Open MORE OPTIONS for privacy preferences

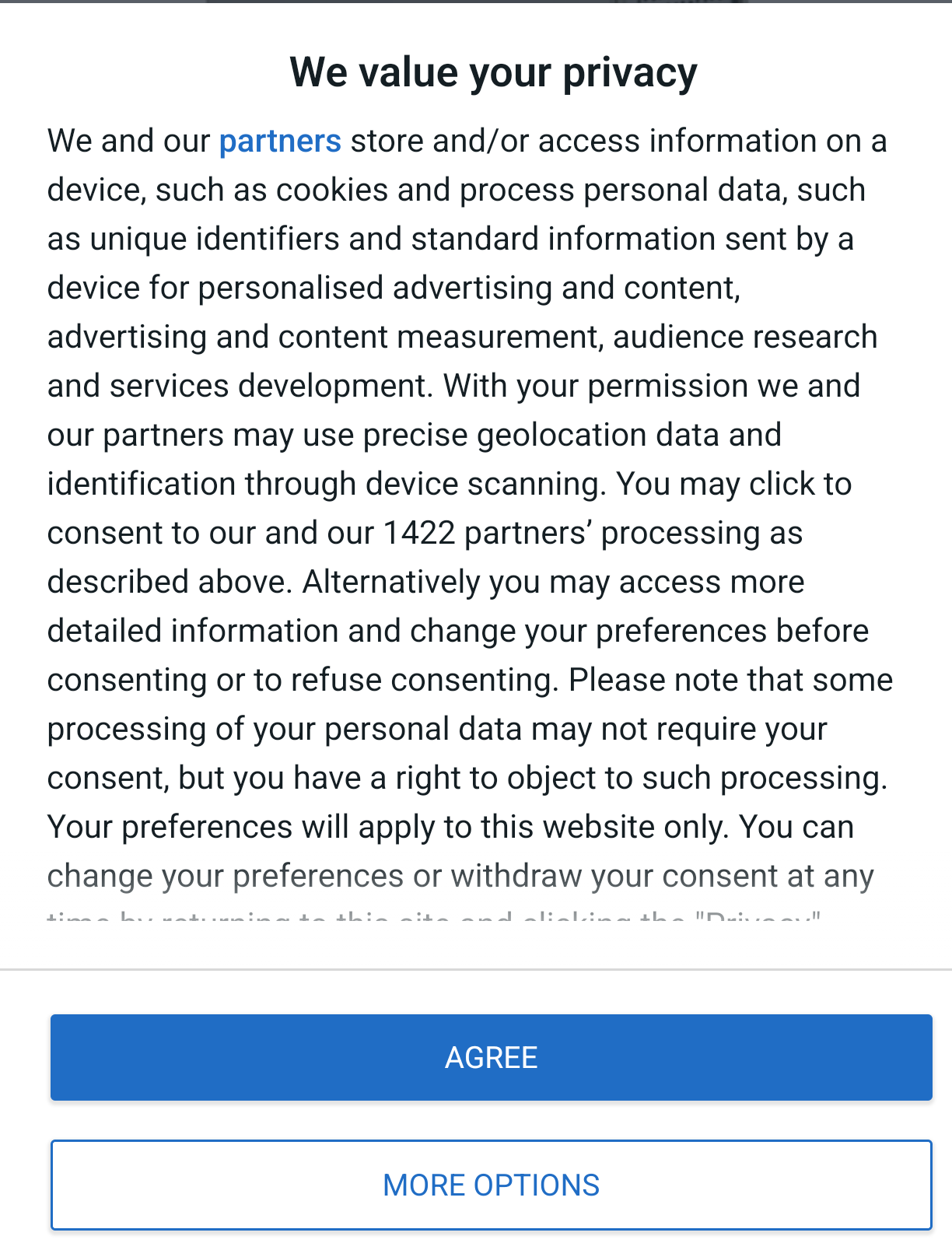point(491,1185)
